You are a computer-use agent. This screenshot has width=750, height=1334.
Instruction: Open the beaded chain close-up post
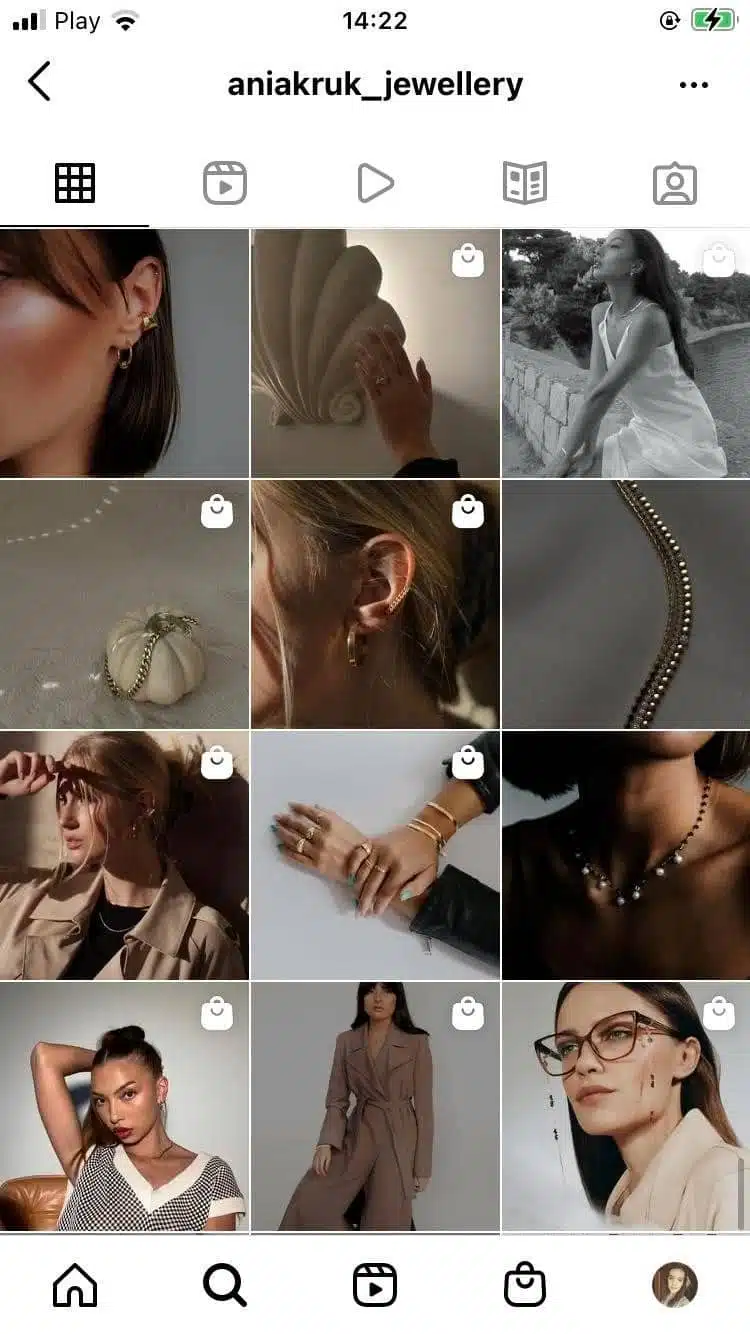626,604
